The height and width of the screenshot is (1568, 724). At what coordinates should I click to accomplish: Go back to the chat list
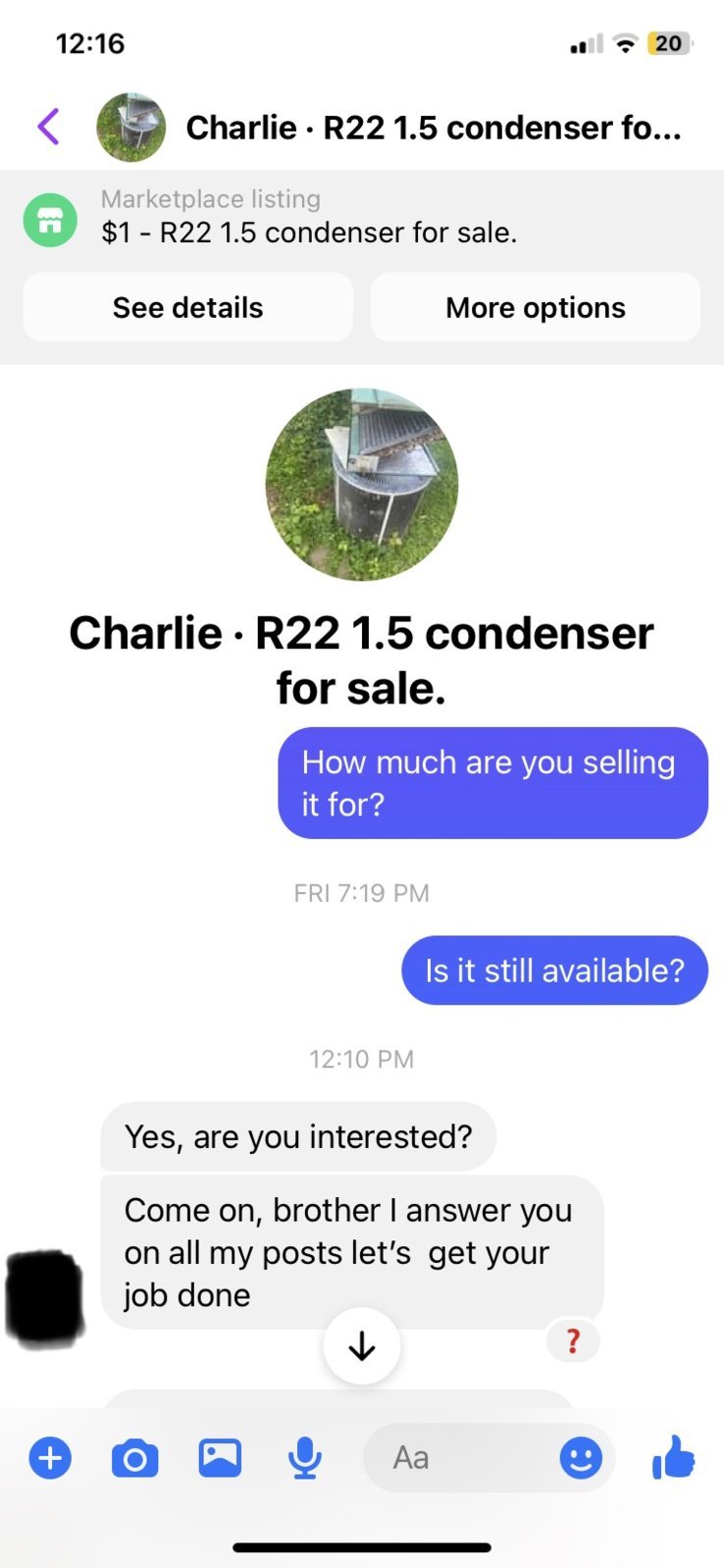[49, 127]
